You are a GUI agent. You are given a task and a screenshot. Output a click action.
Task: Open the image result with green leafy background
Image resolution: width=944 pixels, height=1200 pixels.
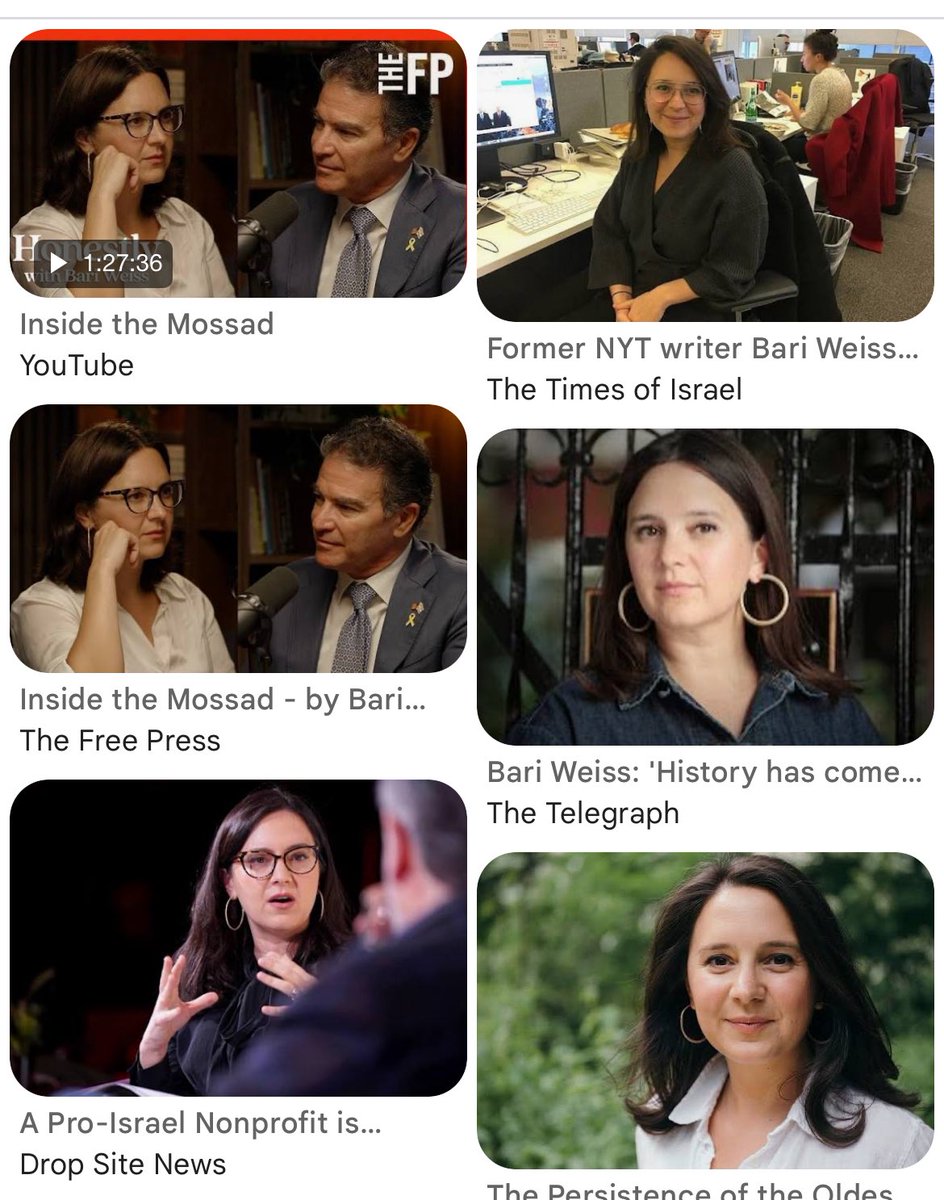[x=705, y=1010]
